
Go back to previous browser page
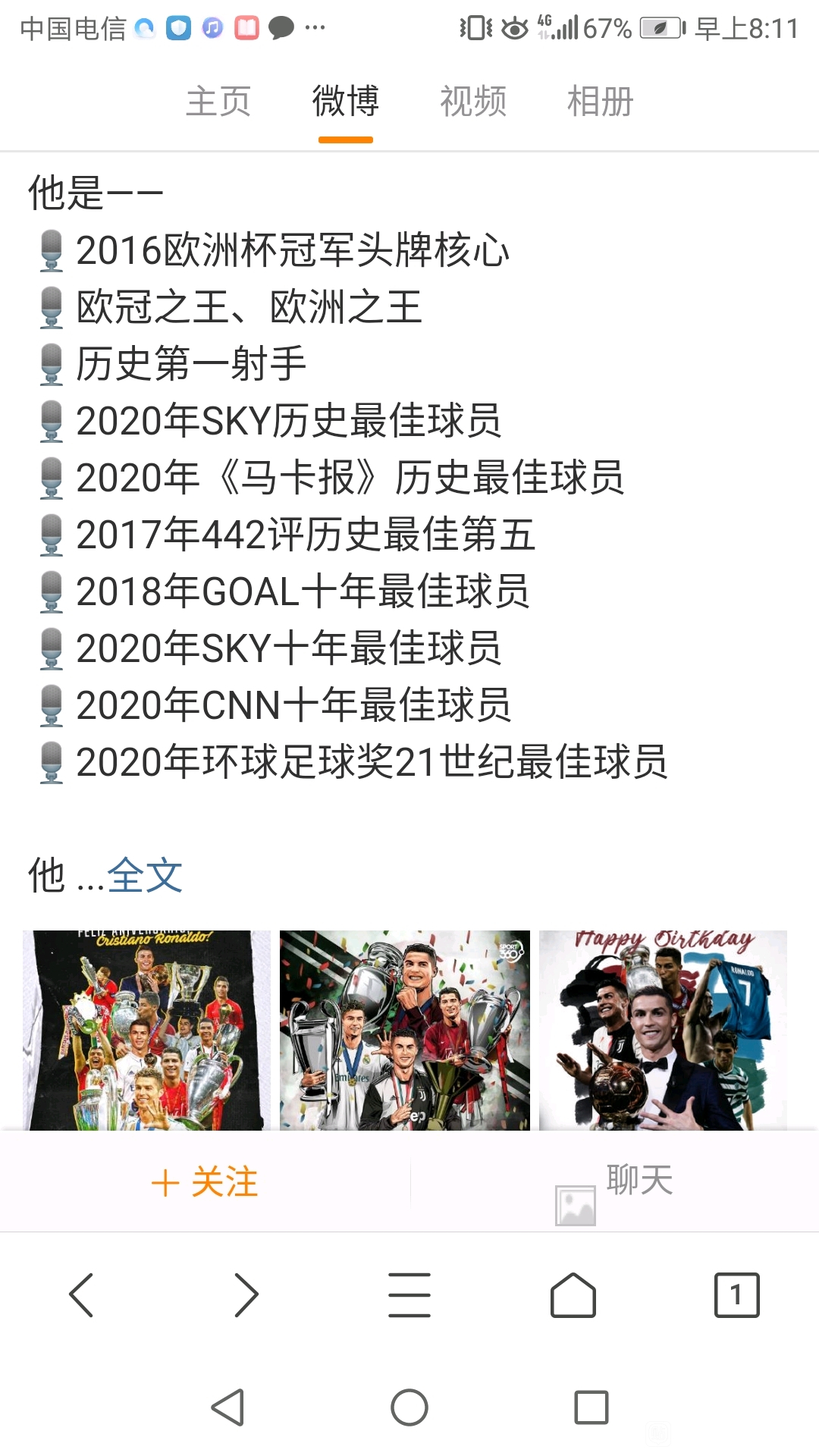(81, 1295)
